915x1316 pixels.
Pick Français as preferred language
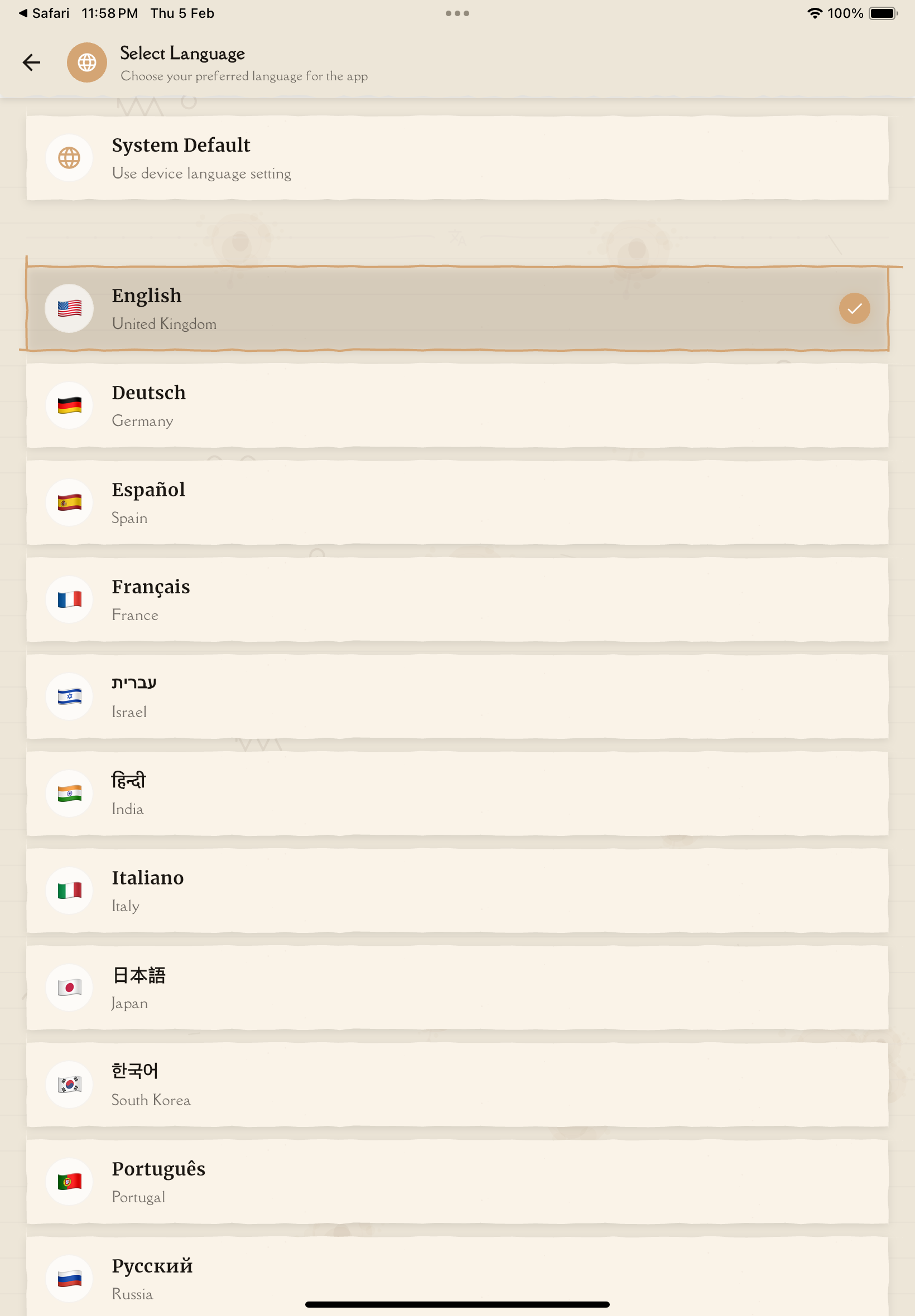pos(457,599)
